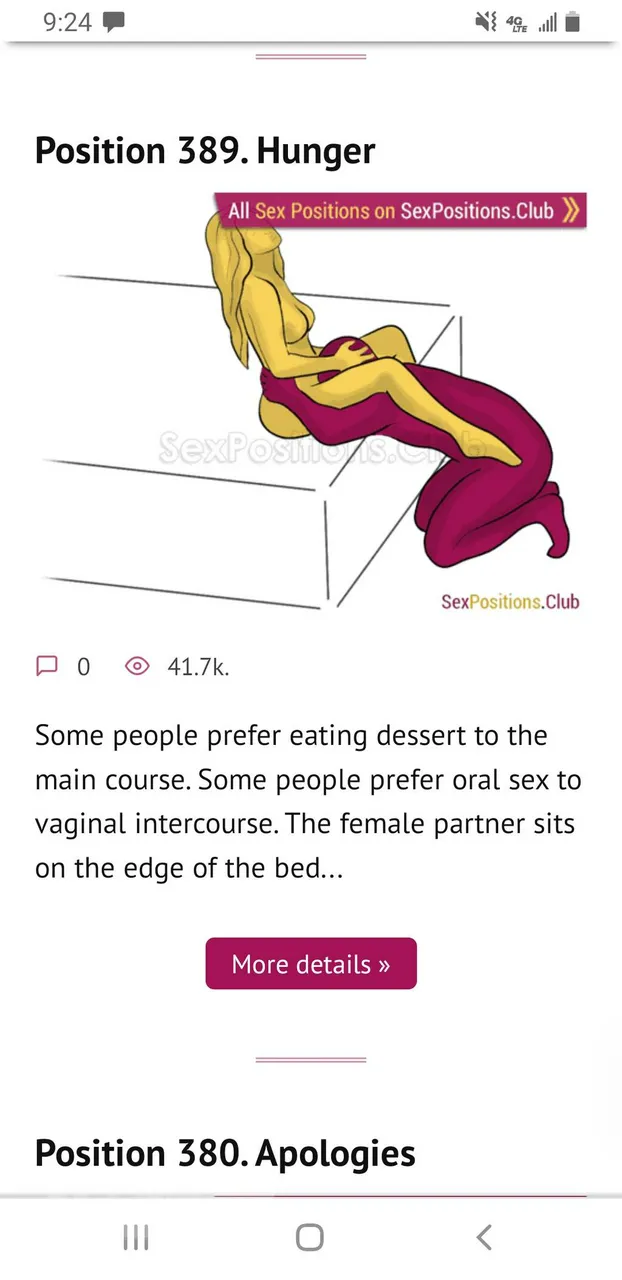Open the Position 389. Hunger article title

205,151
